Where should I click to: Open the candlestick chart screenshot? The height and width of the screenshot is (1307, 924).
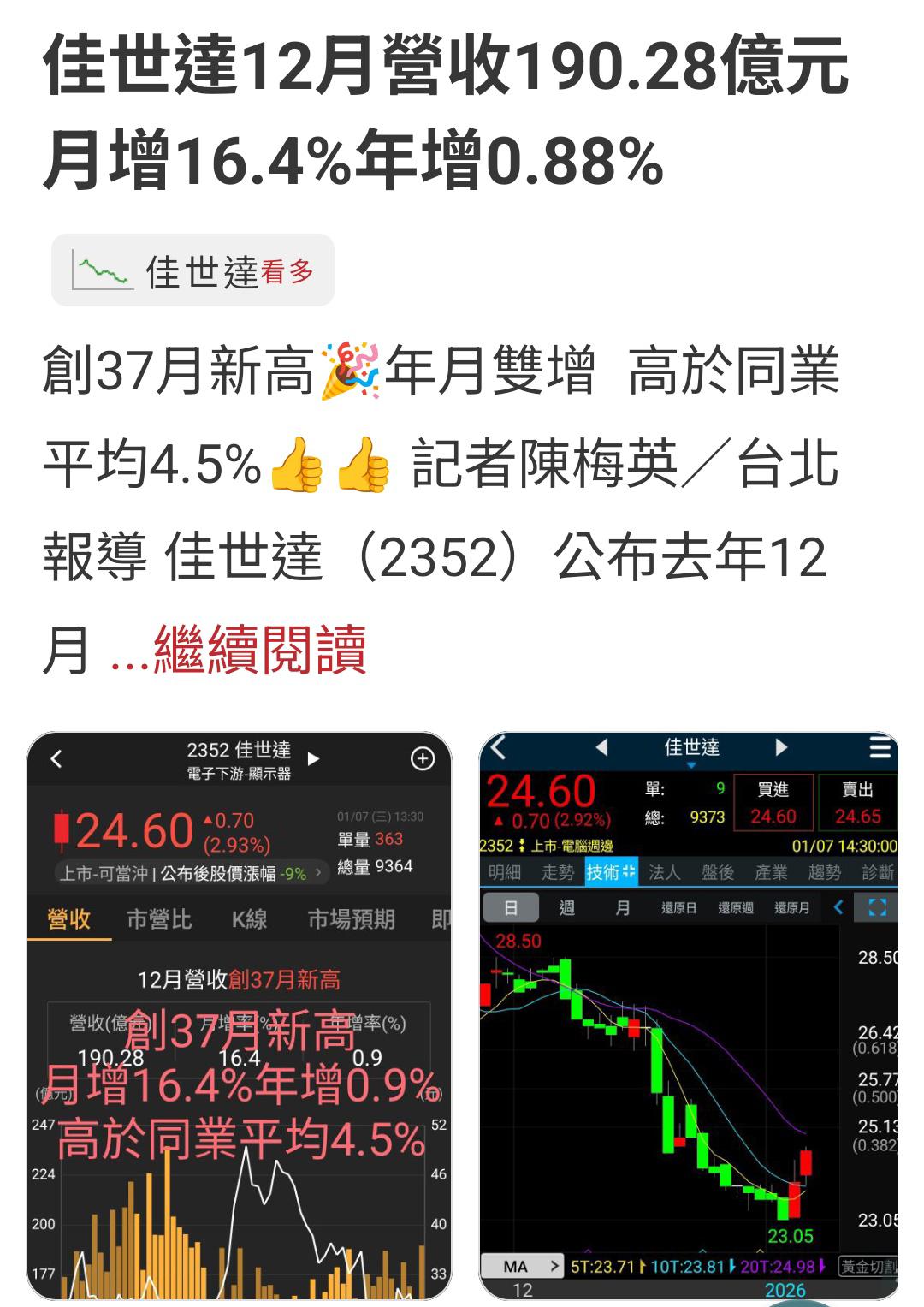(688, 1017)
